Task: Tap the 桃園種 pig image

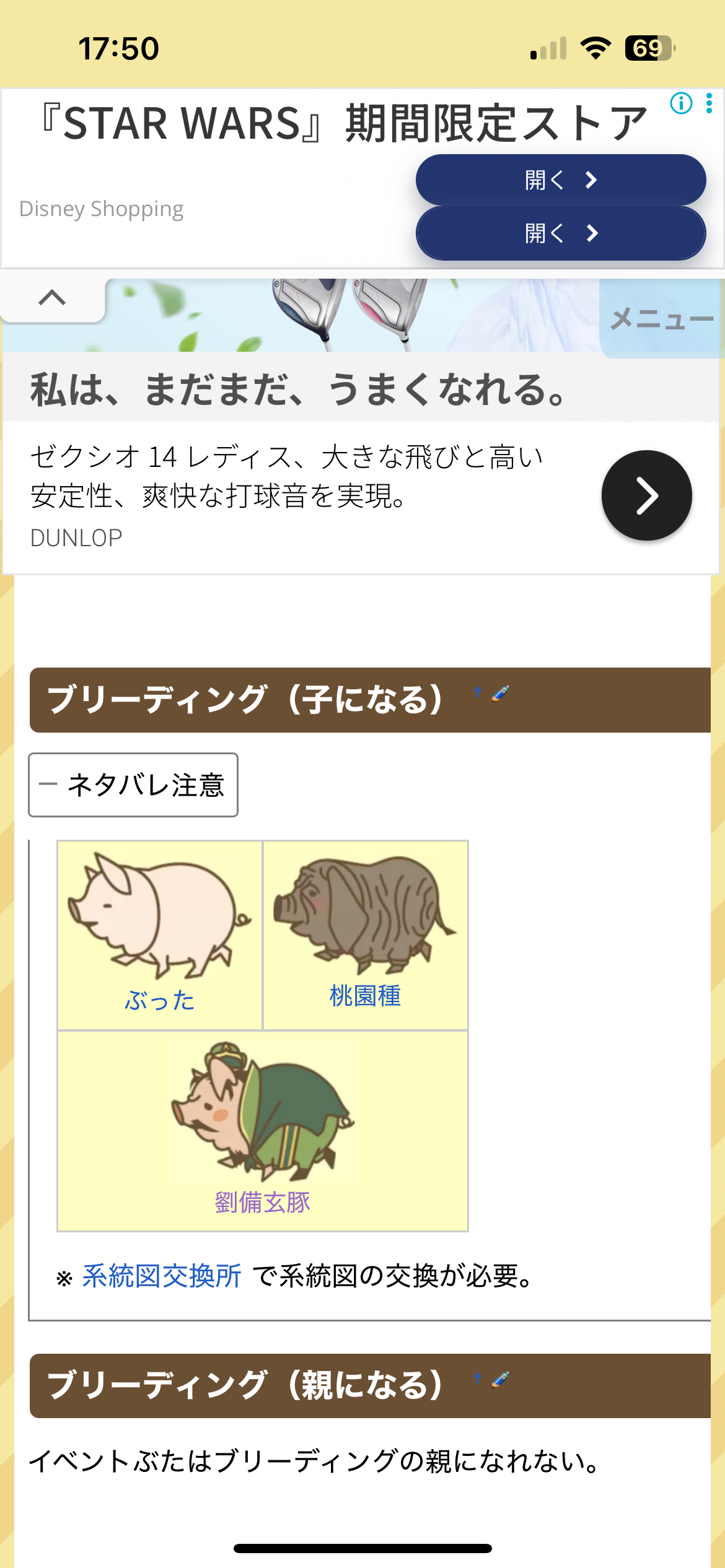Action: pyautogui.click(x=365, y=914)
